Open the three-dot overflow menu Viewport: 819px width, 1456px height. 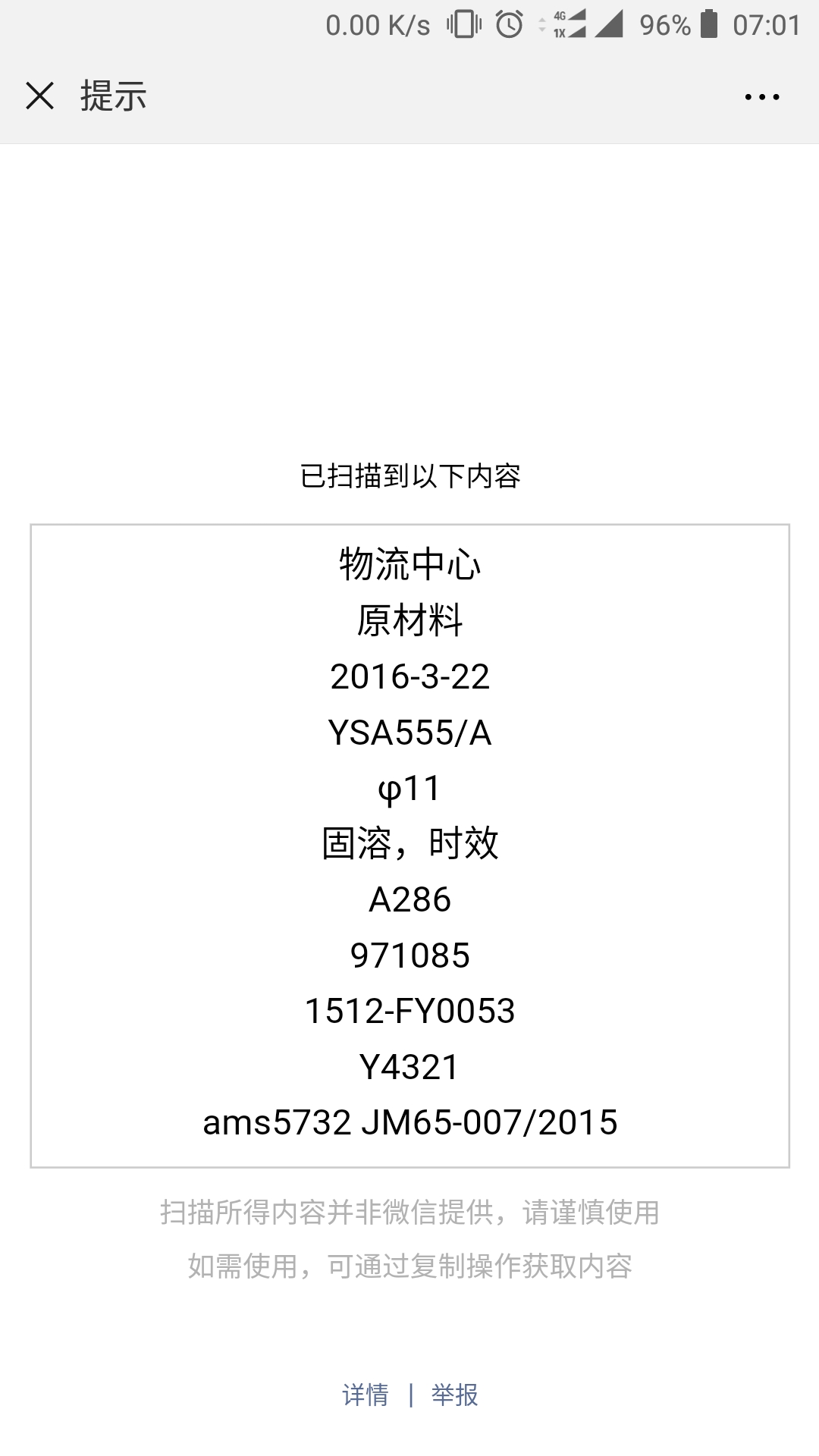(762, 97)
